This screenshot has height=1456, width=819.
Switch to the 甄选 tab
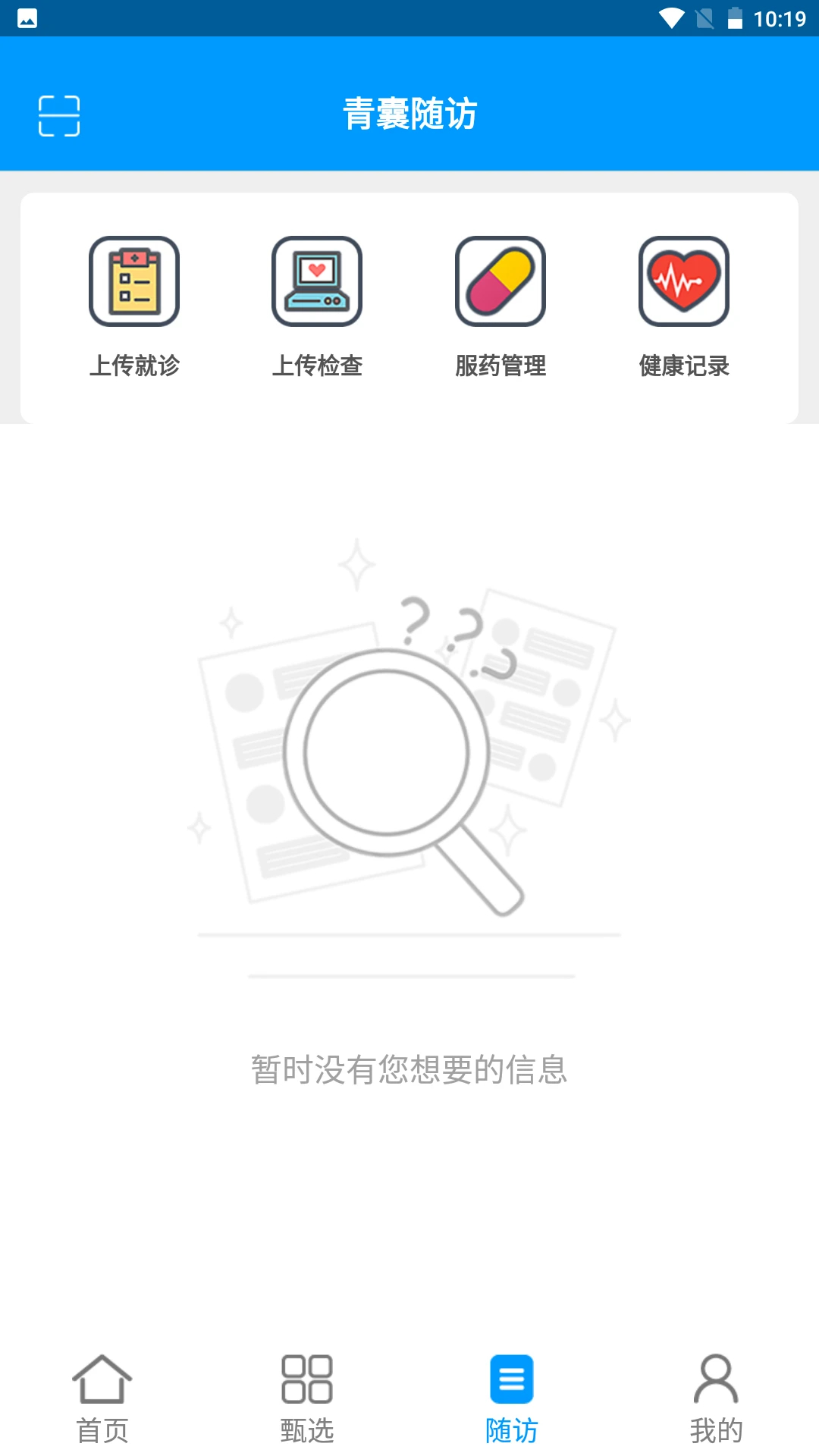pos(307,1398)
